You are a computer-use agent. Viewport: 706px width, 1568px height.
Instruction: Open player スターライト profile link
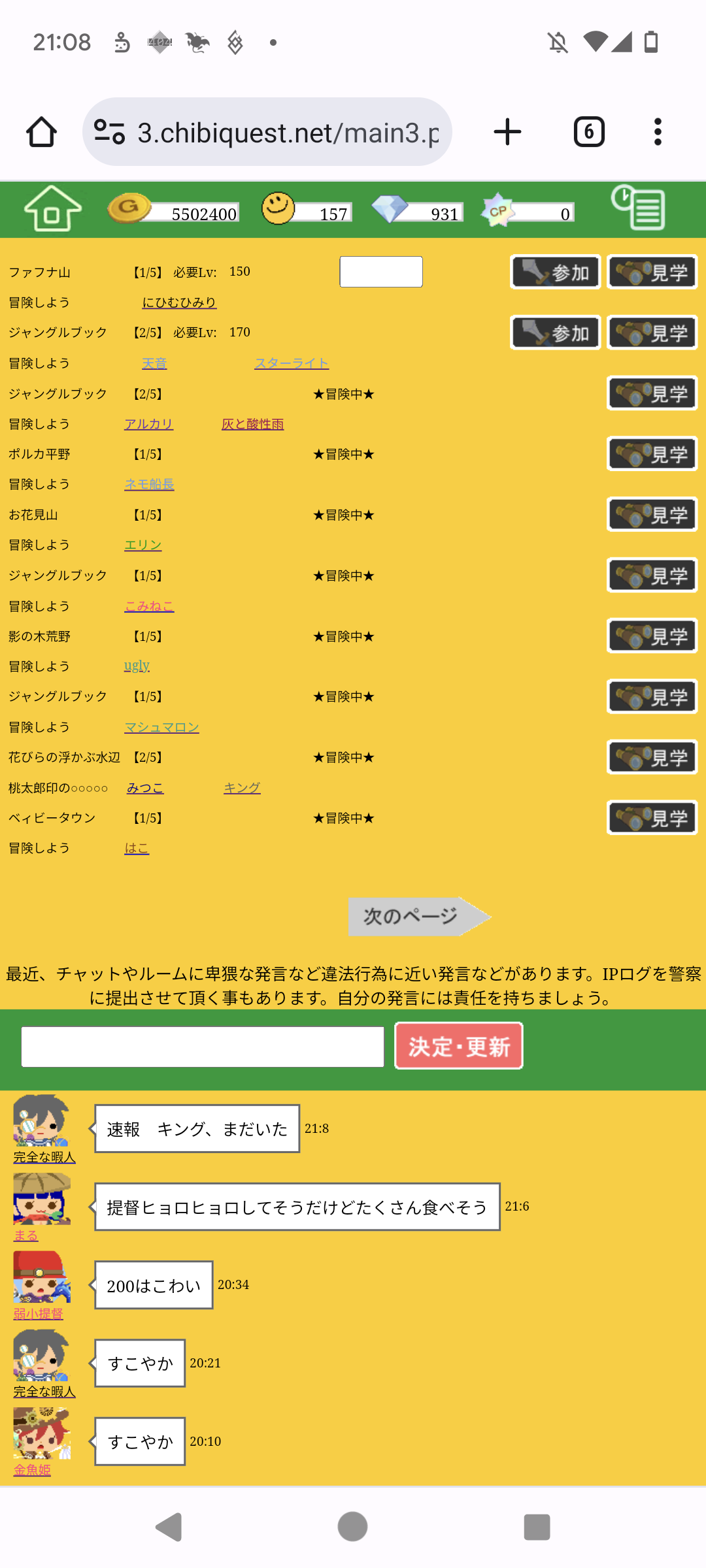[x=292, y=363]
